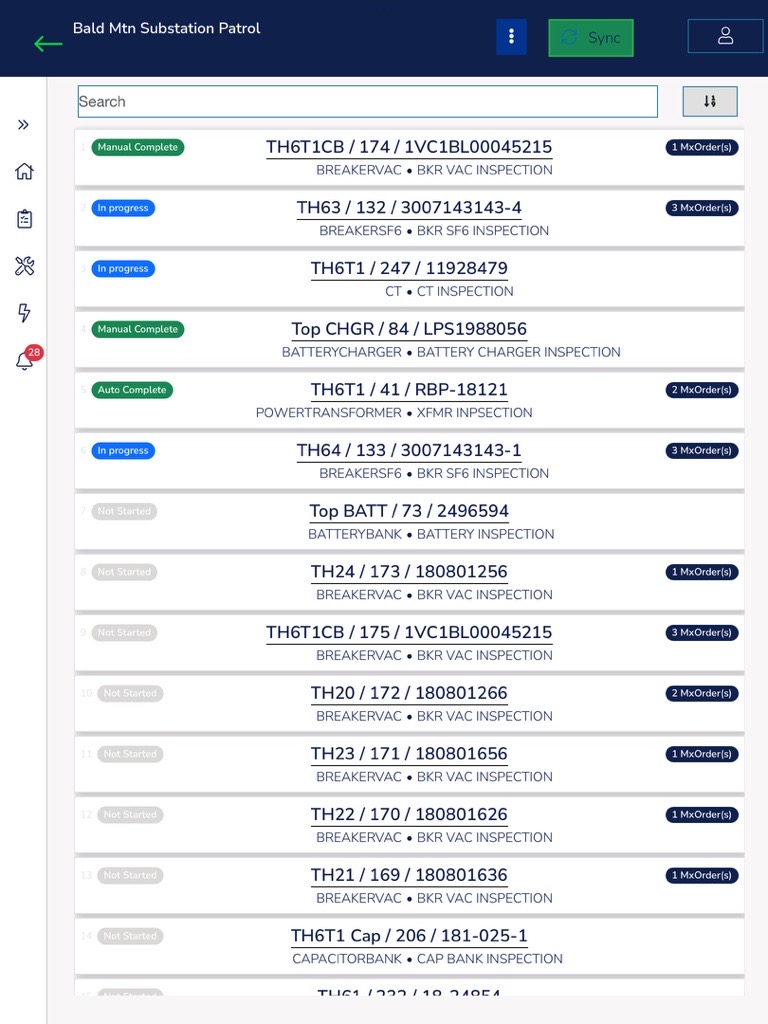
Task: Go to the home screen icon
Action: tap(24, 172)
